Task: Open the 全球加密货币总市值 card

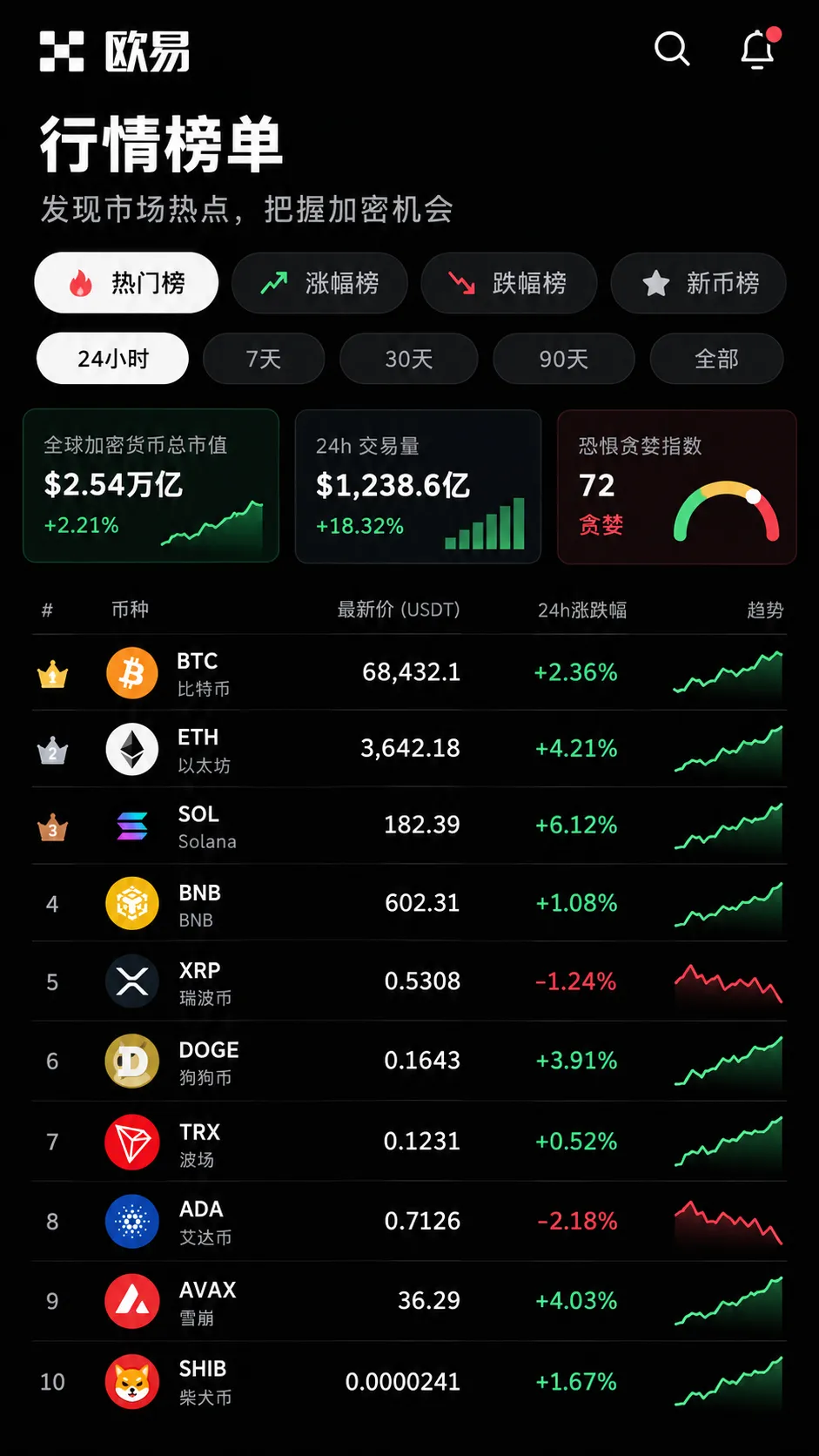Action: click(151, 486)
